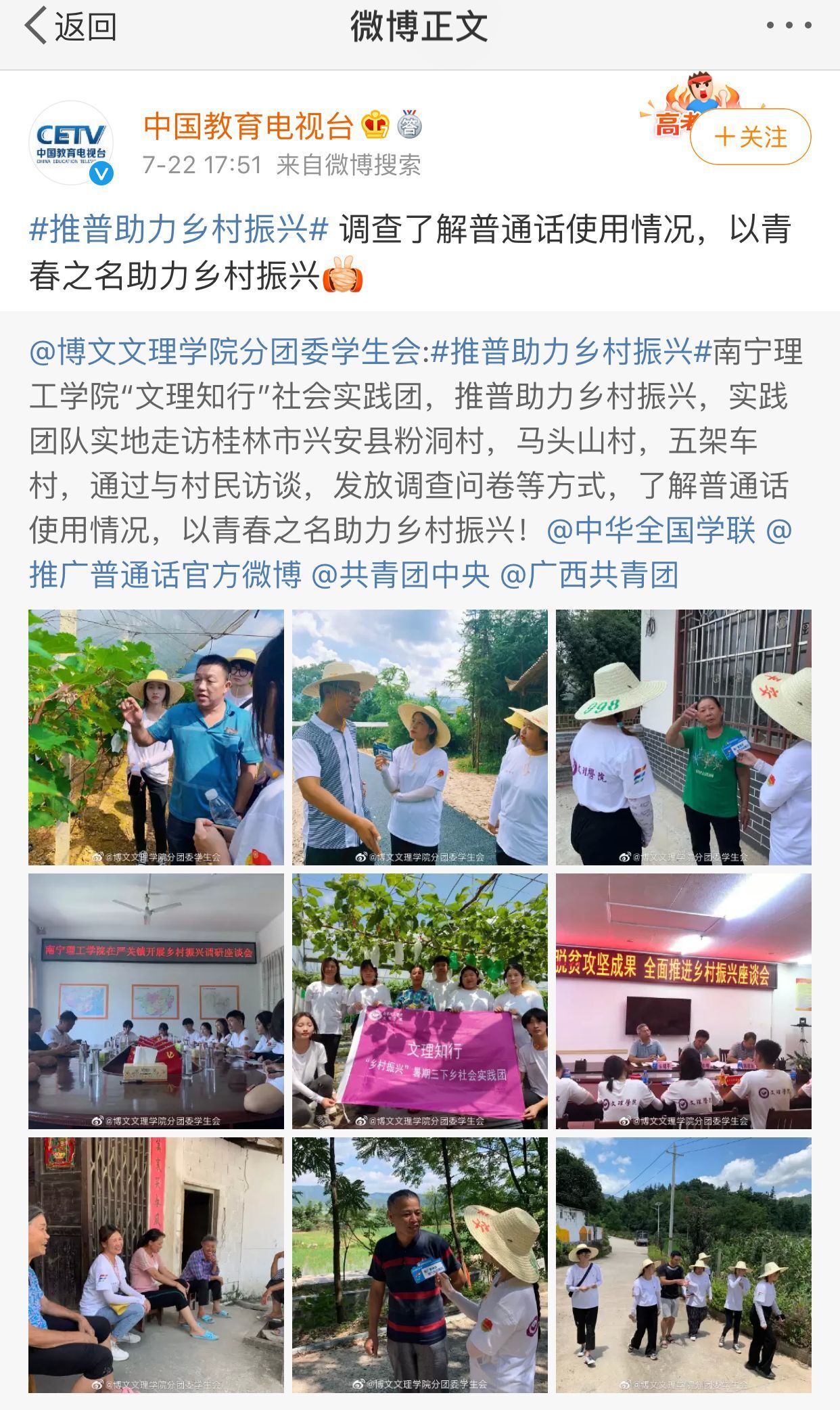Image resolution: width=840 pixels, height=1410 pixels.
Task: Open hashtag #推普助力乡村振兴# in main post
Action: pos(179,229)
